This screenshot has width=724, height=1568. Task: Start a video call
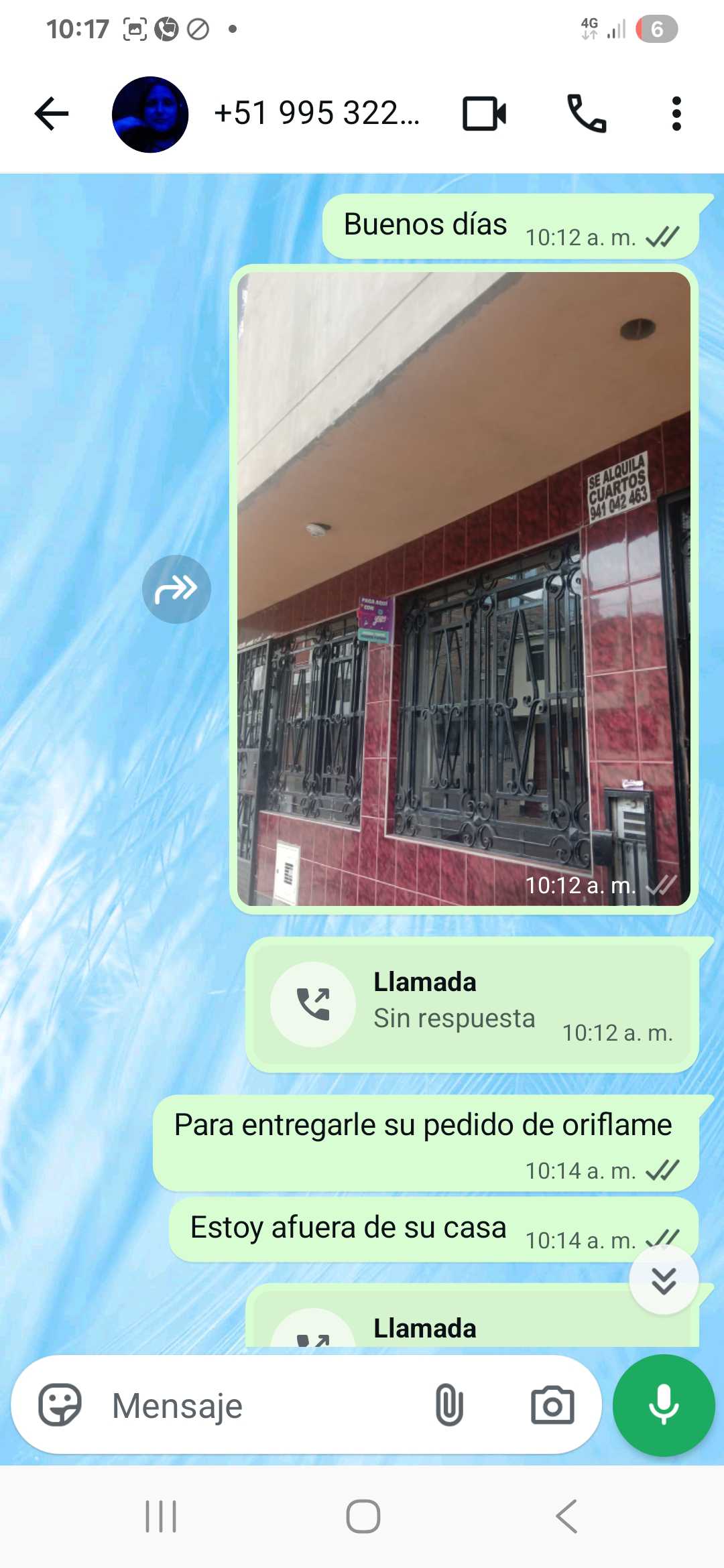point(484,113)
